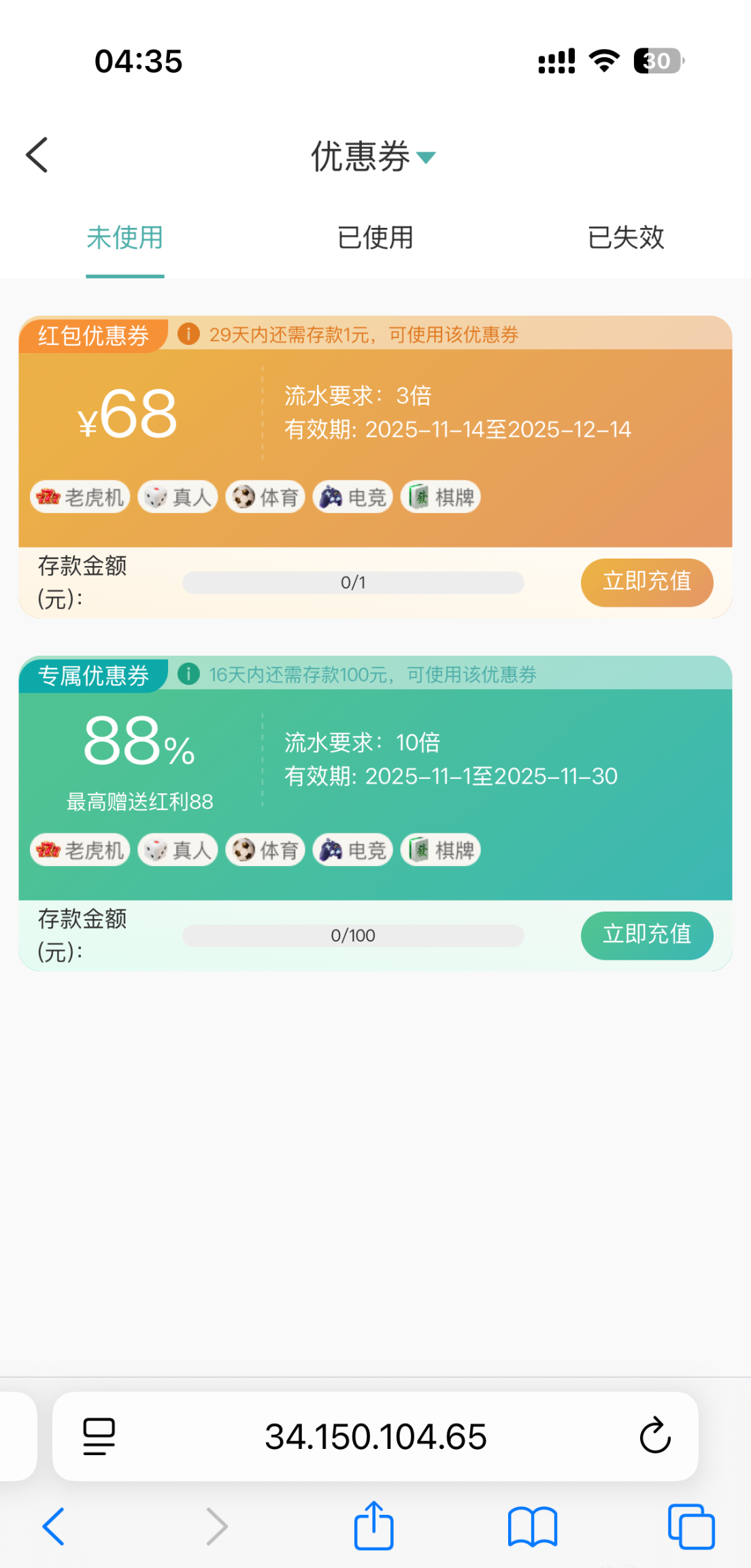The image size is (751, 1568).
Task: Tap the info icon on 红包优惠券 banner
Action: [188, 334]
